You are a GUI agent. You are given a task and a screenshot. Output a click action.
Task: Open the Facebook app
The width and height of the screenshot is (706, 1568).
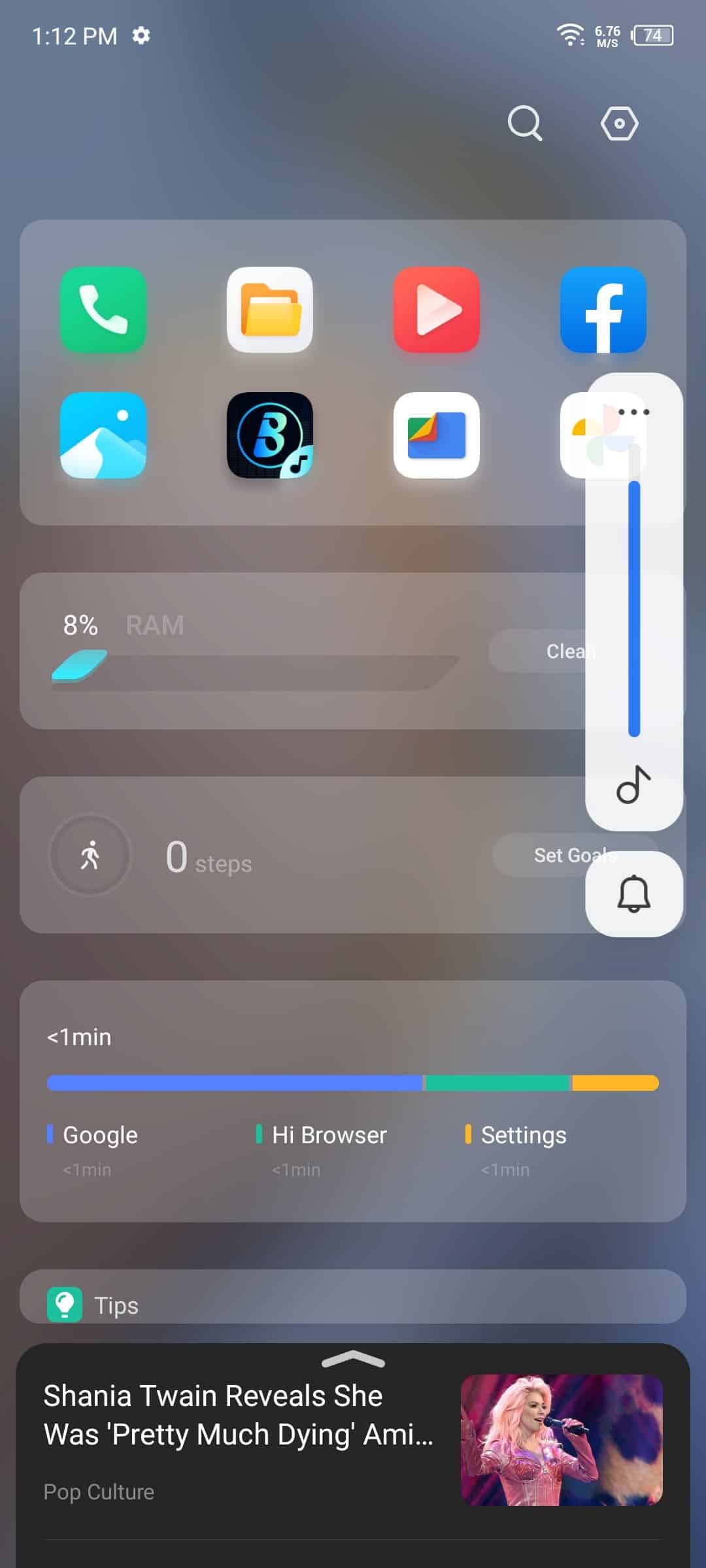pyautogui.click(x=603, y=310)
